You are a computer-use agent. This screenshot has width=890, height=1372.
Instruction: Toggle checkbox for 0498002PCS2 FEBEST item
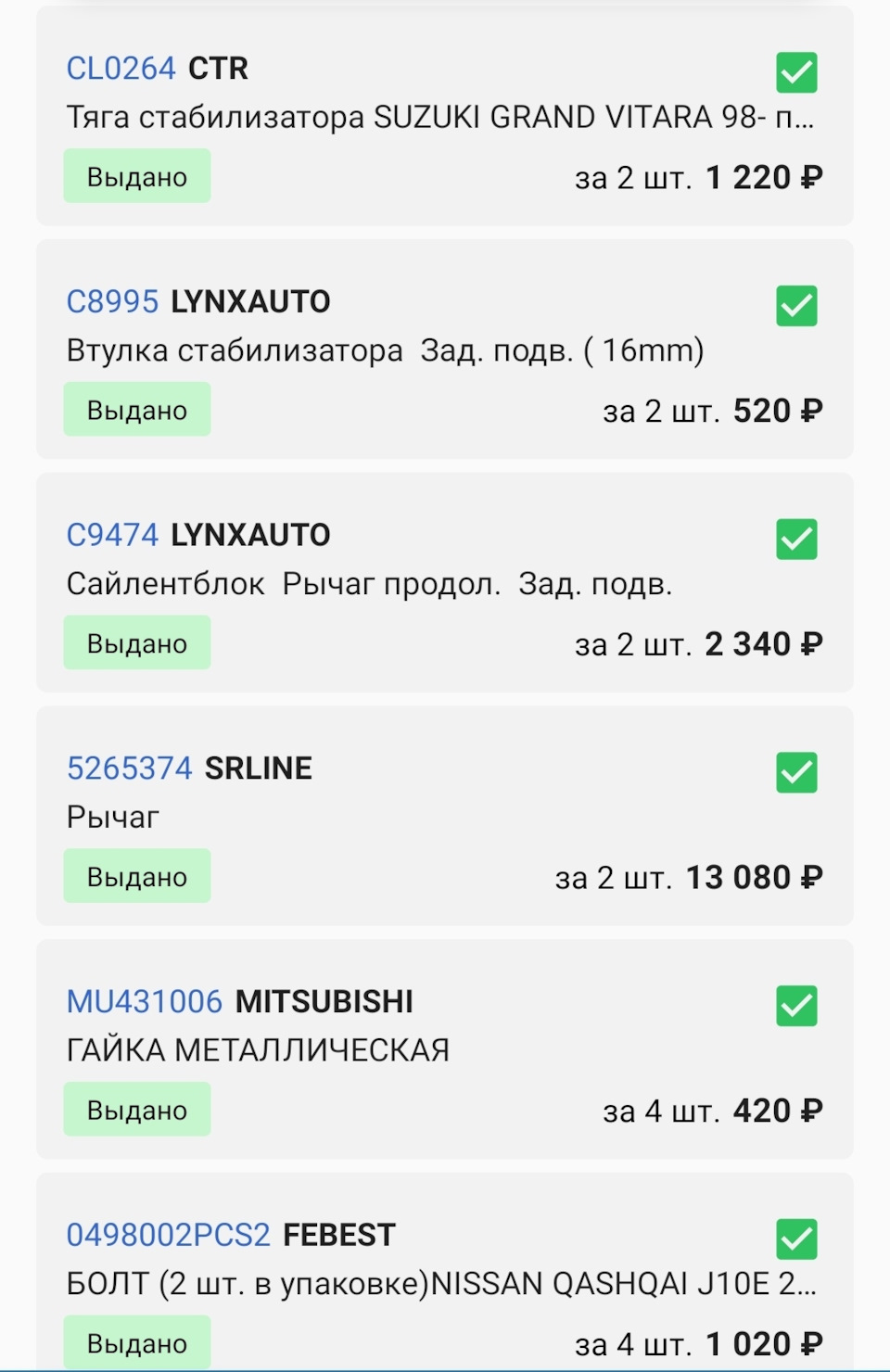(x=796, y=1239)
